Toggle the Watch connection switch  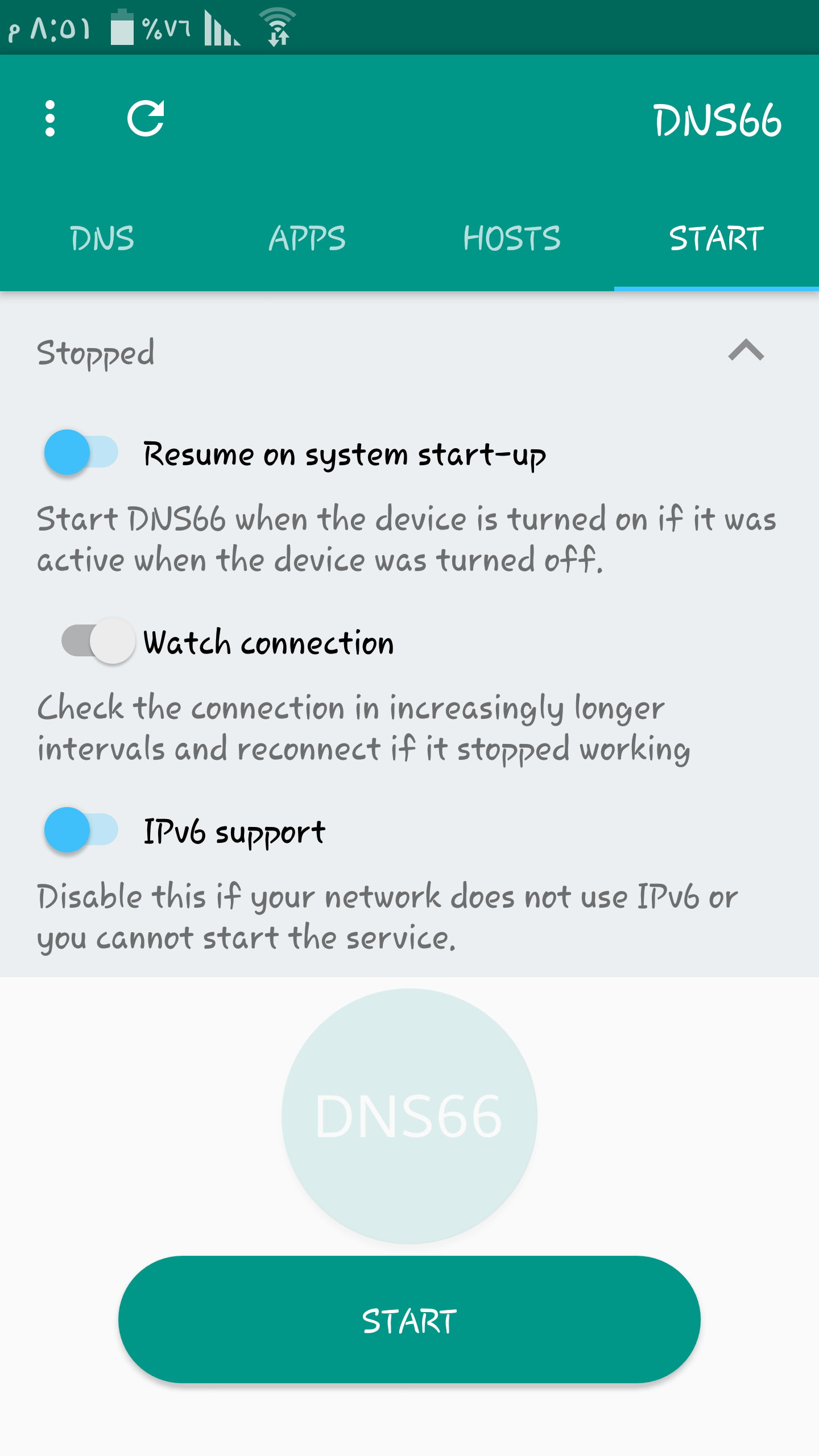point(98,641)
